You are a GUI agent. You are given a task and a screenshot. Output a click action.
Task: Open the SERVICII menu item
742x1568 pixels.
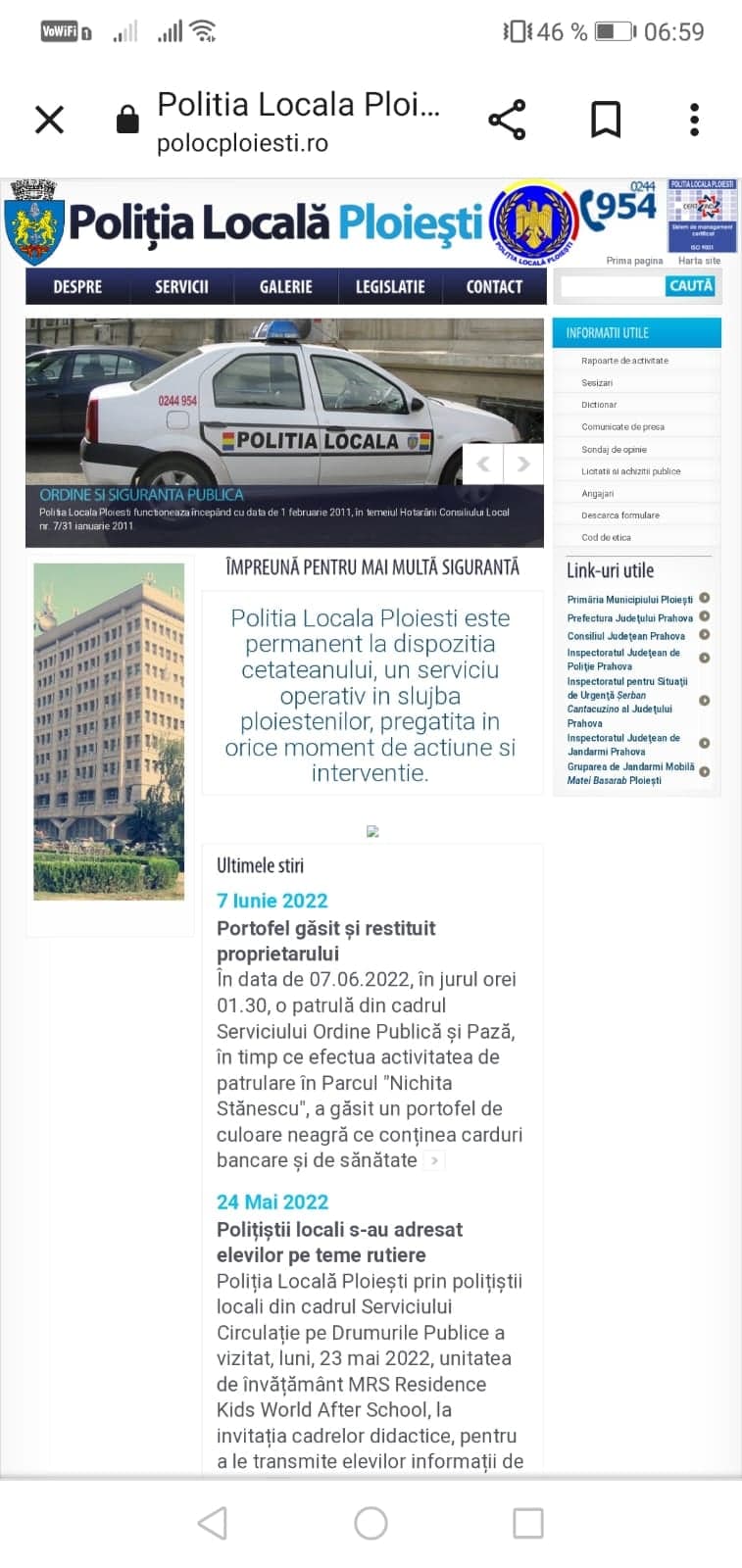[181, 287]
